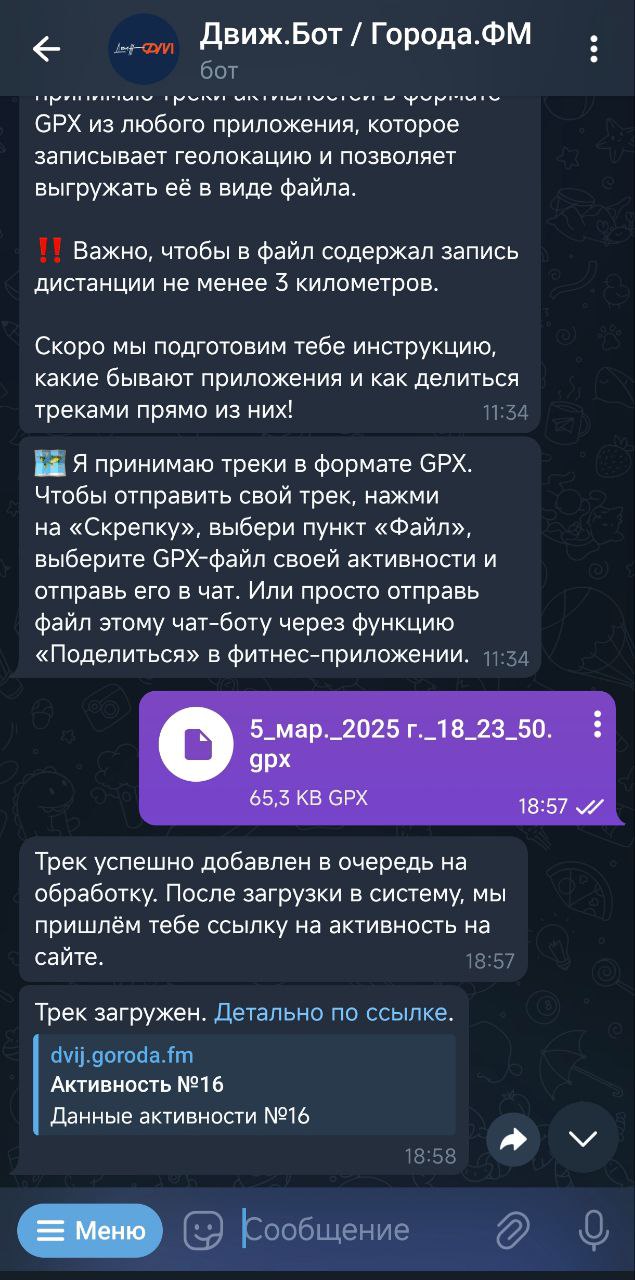635x1280 pixels.
Task: Go back from the bot chat
Action: pyautogui.click(x=46, y=48)
